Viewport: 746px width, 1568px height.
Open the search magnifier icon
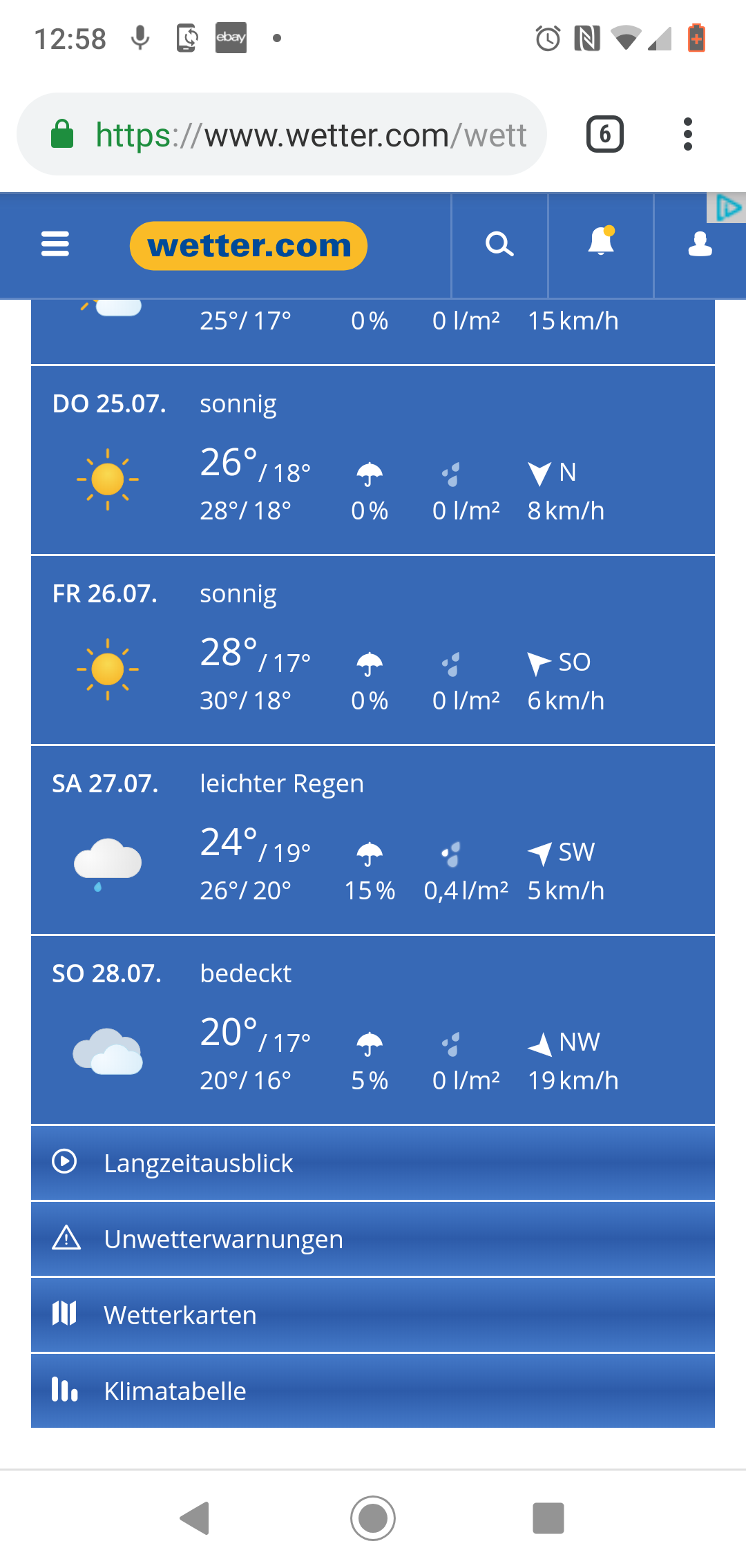(x=499, y=245)
